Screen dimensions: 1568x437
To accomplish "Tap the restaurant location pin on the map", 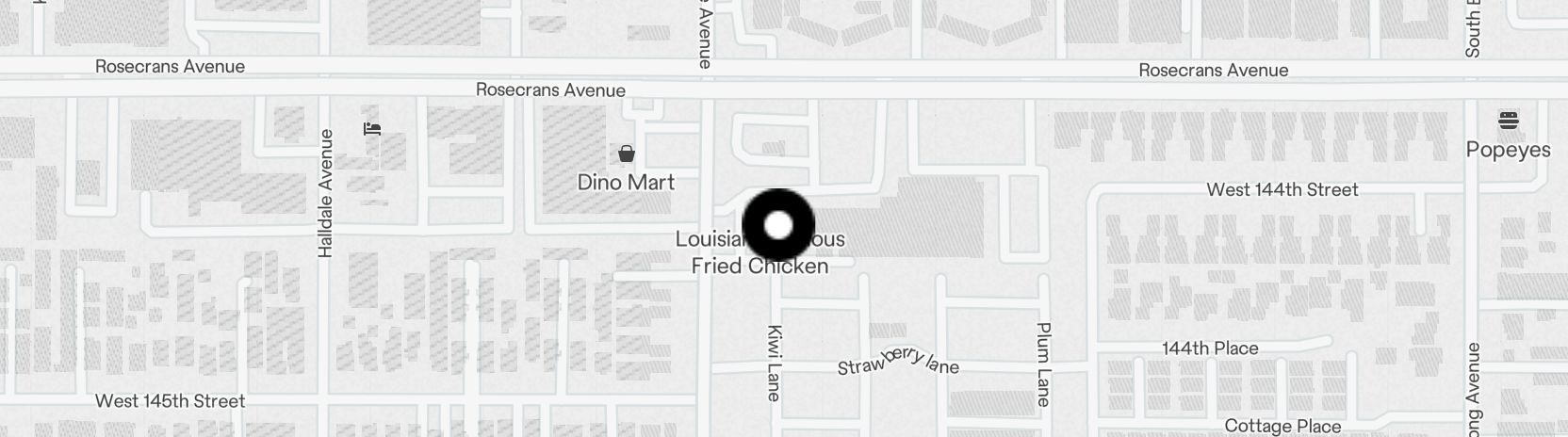I will pyautogui.click(x=778, y=225).
